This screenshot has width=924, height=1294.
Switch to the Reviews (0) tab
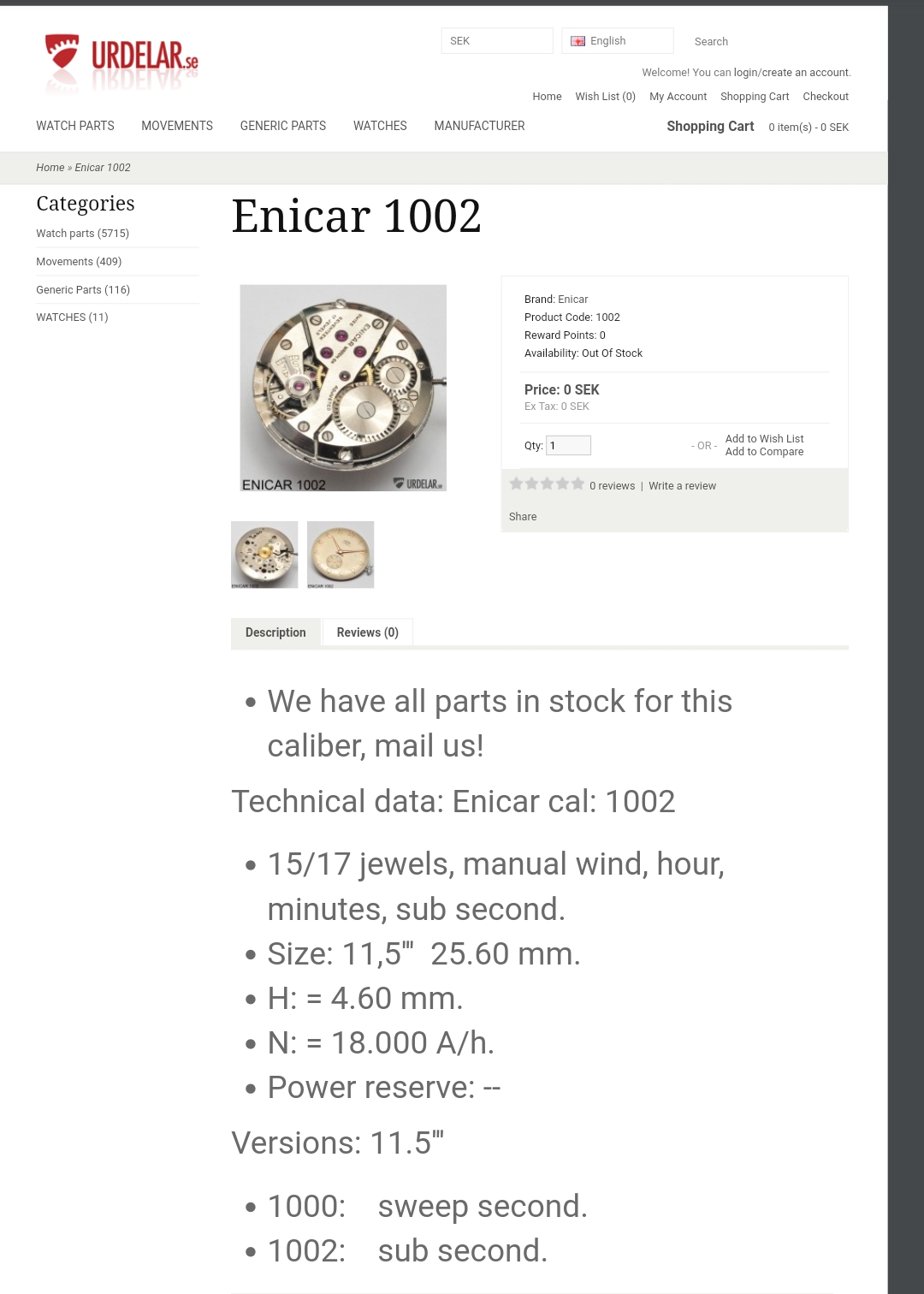tap(367, 632)
